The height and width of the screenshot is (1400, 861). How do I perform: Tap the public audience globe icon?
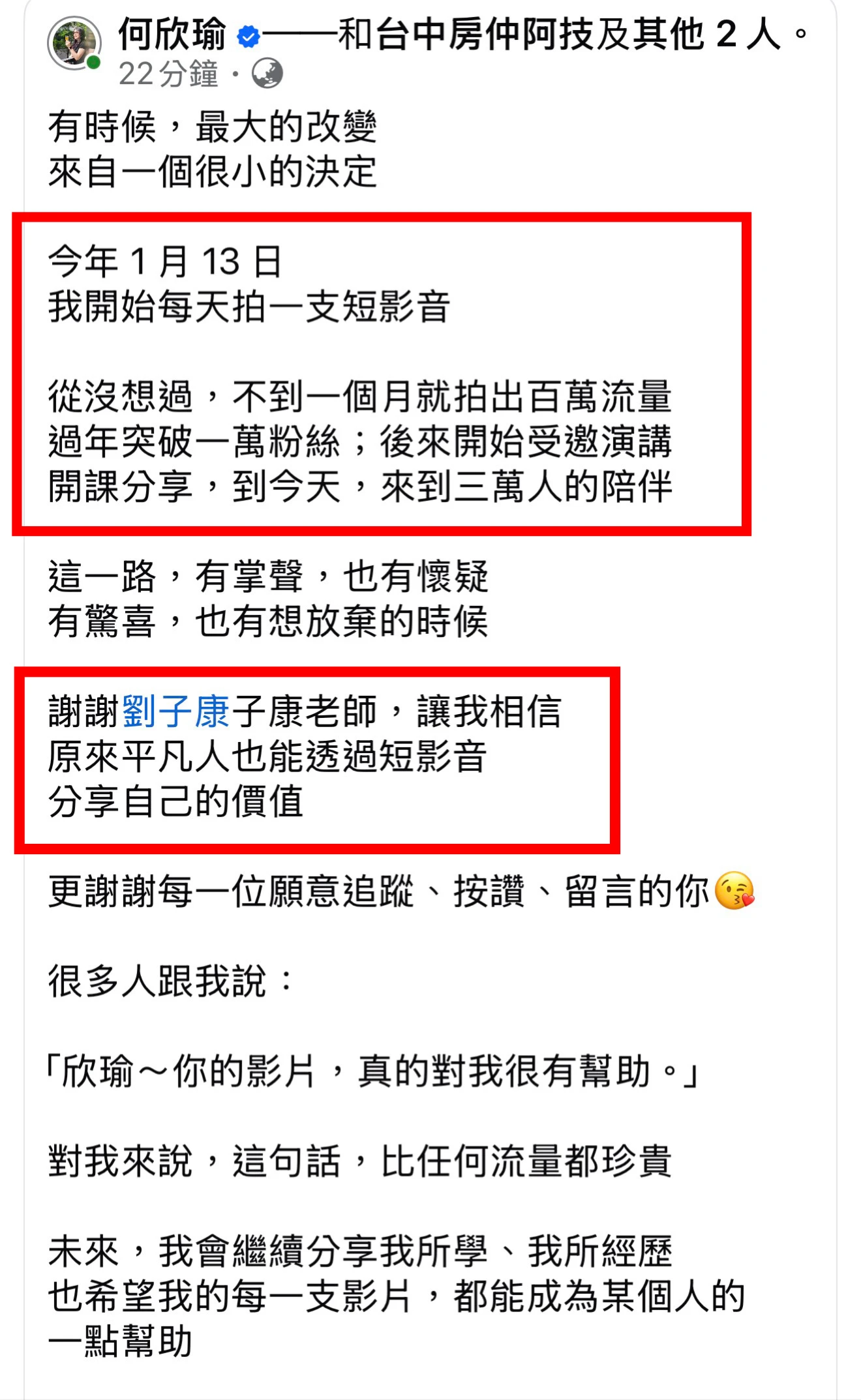pyautogui.click(x=267, y=74)
